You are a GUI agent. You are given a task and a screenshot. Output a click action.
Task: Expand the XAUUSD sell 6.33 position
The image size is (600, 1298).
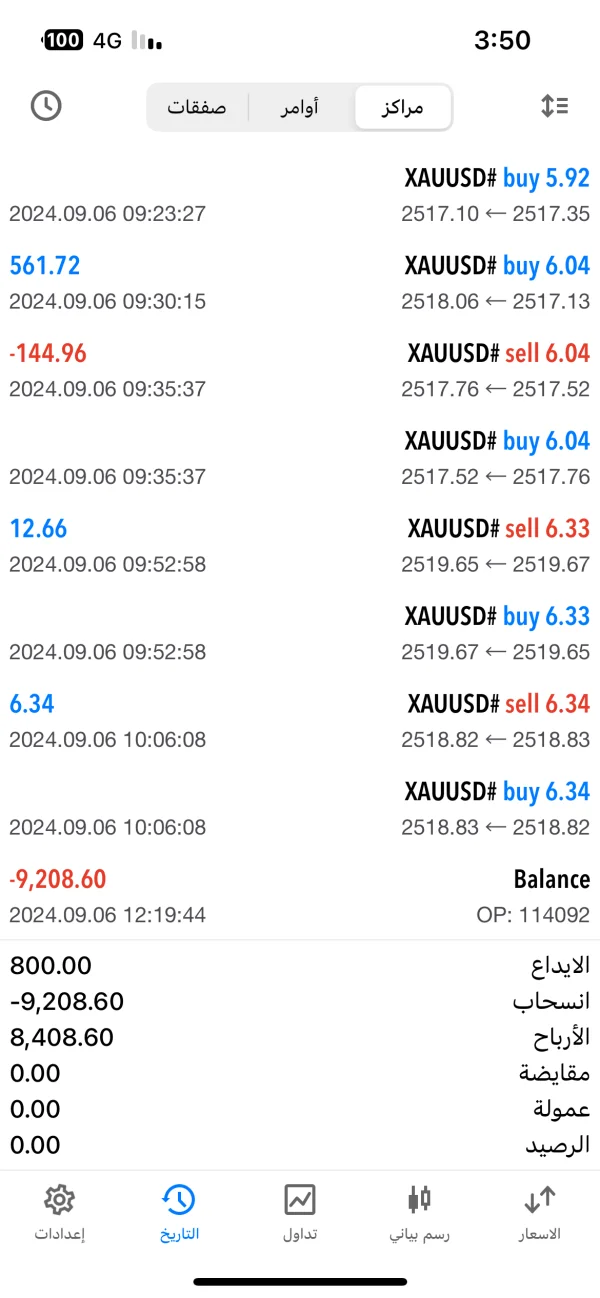tap(300, 546)
